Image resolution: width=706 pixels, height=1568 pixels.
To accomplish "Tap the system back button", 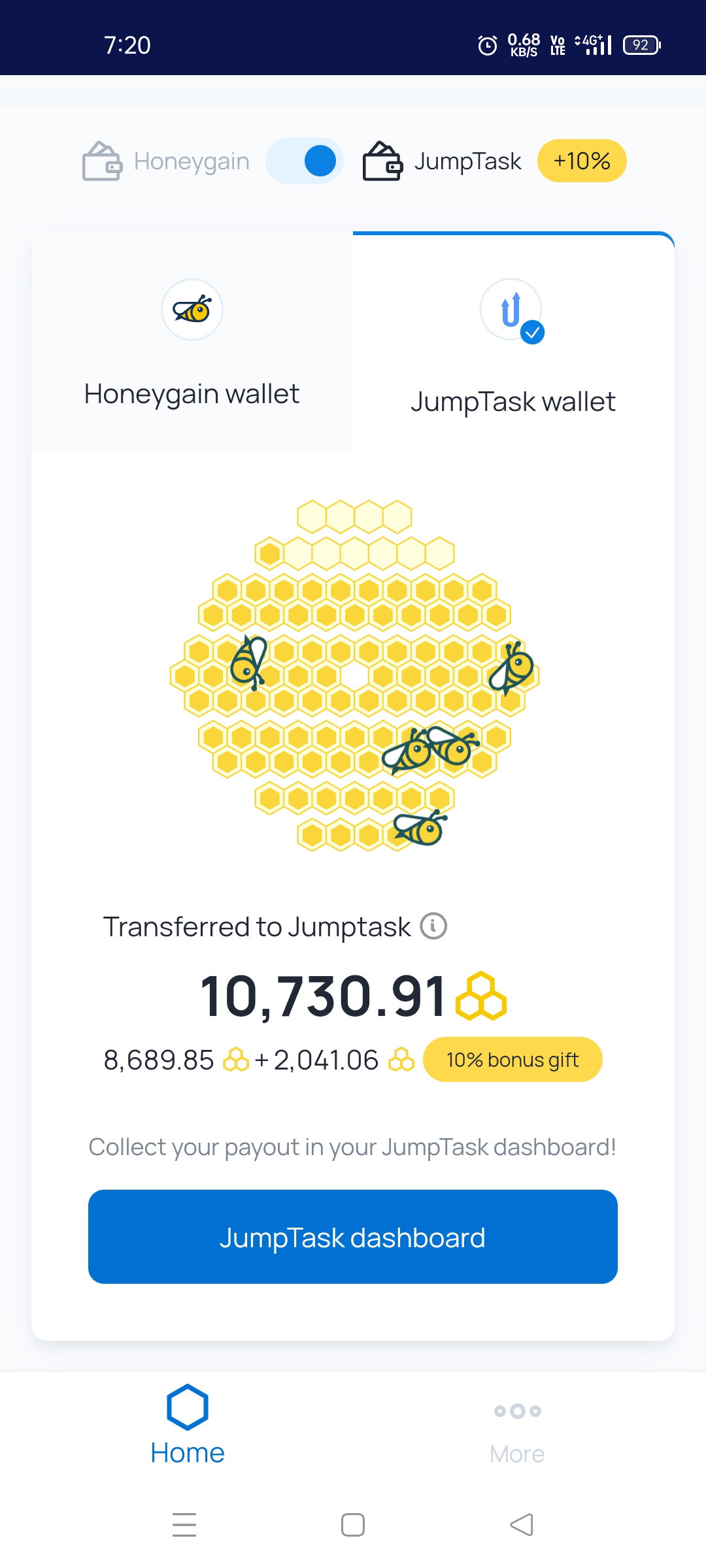I will (x=522, y=1525).
